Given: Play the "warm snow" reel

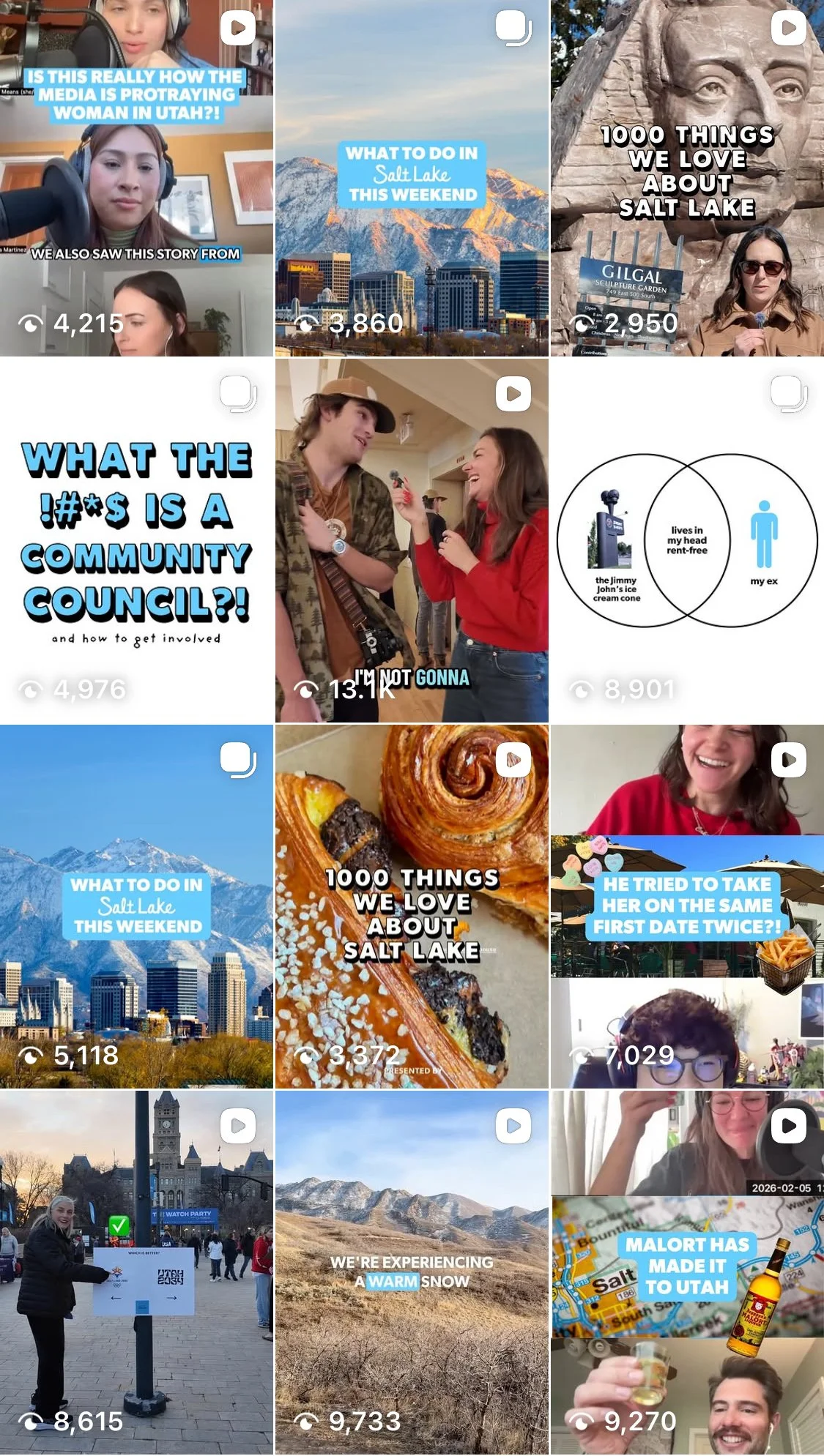Looking at the screenshot, I should point(412,1272).
